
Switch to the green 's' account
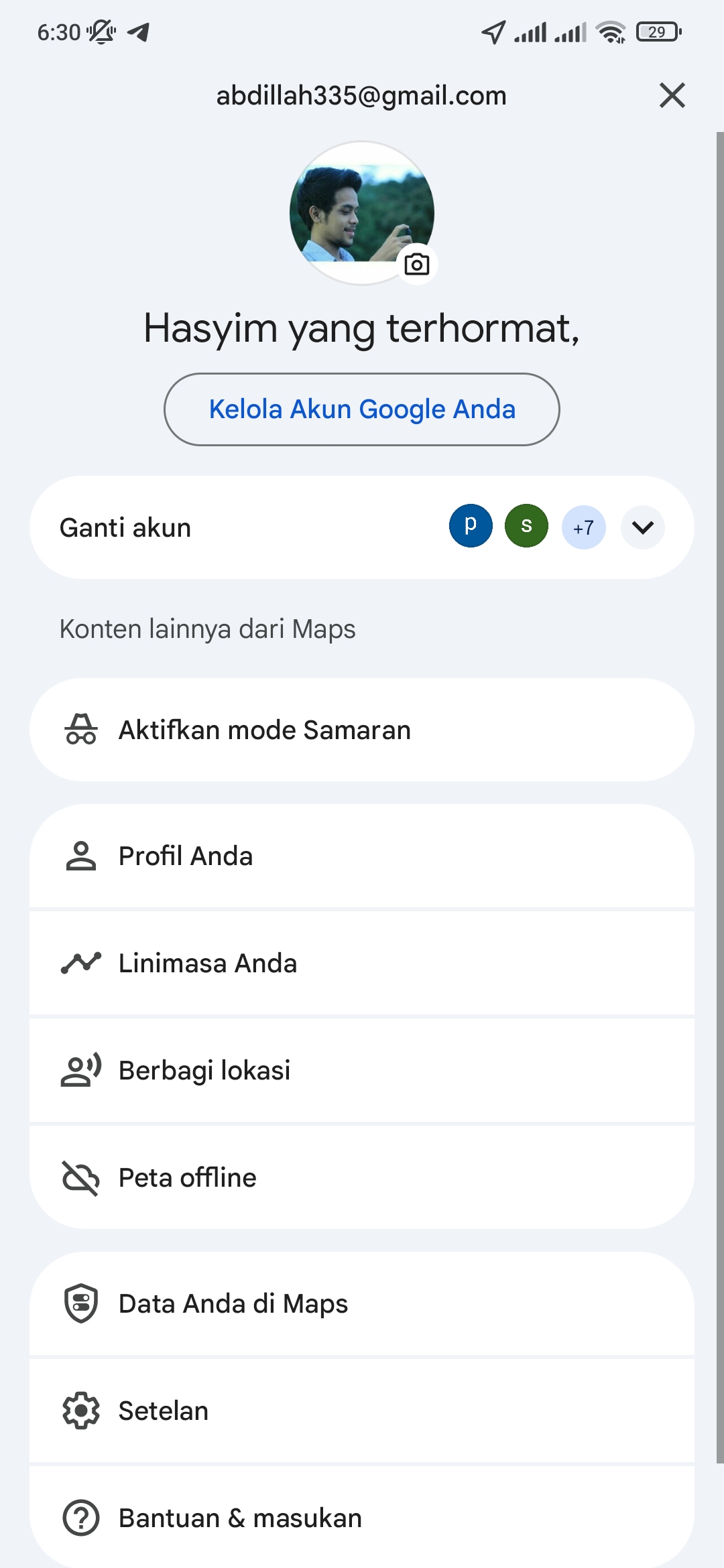(x=526, y=526)
